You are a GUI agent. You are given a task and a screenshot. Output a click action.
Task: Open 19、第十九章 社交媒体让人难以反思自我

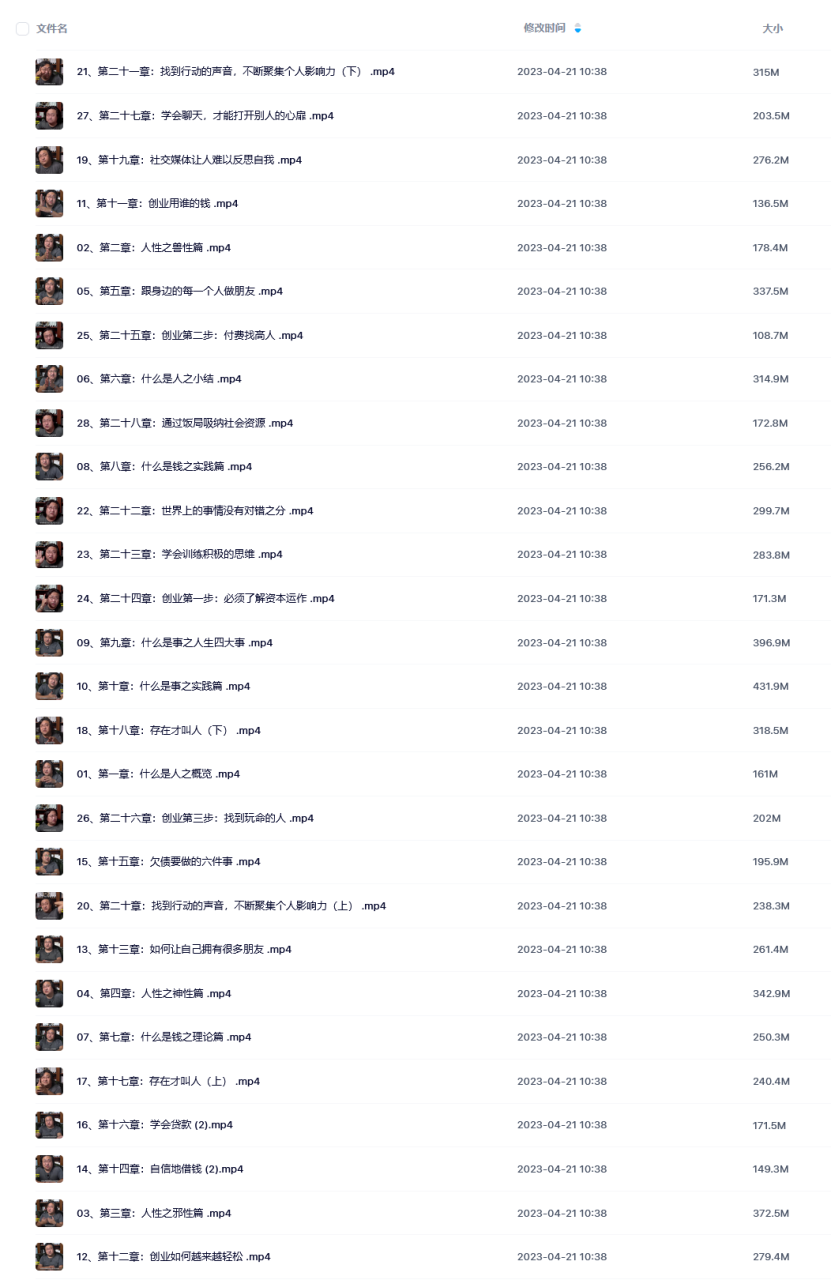tap(189, 160)
